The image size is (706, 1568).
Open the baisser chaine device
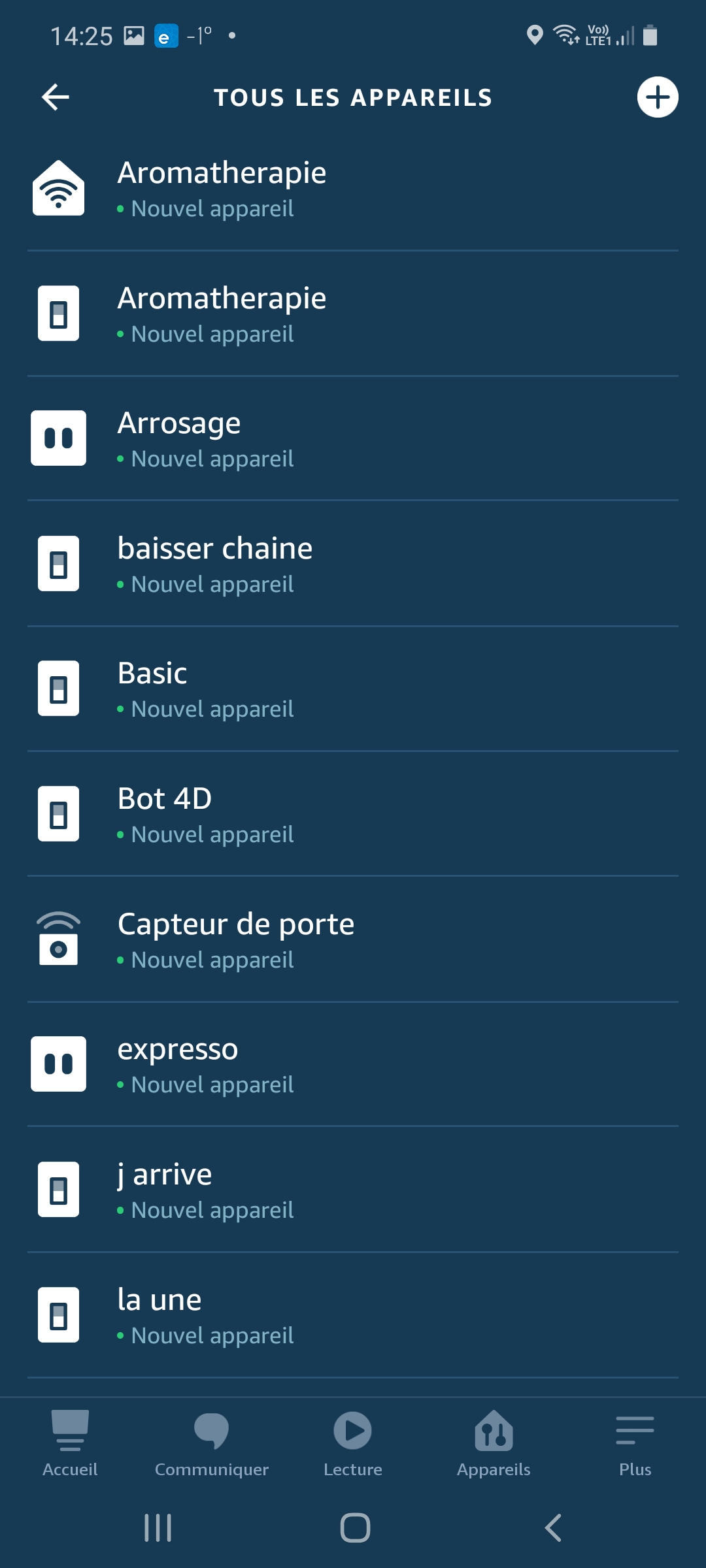tap(353, 564)
